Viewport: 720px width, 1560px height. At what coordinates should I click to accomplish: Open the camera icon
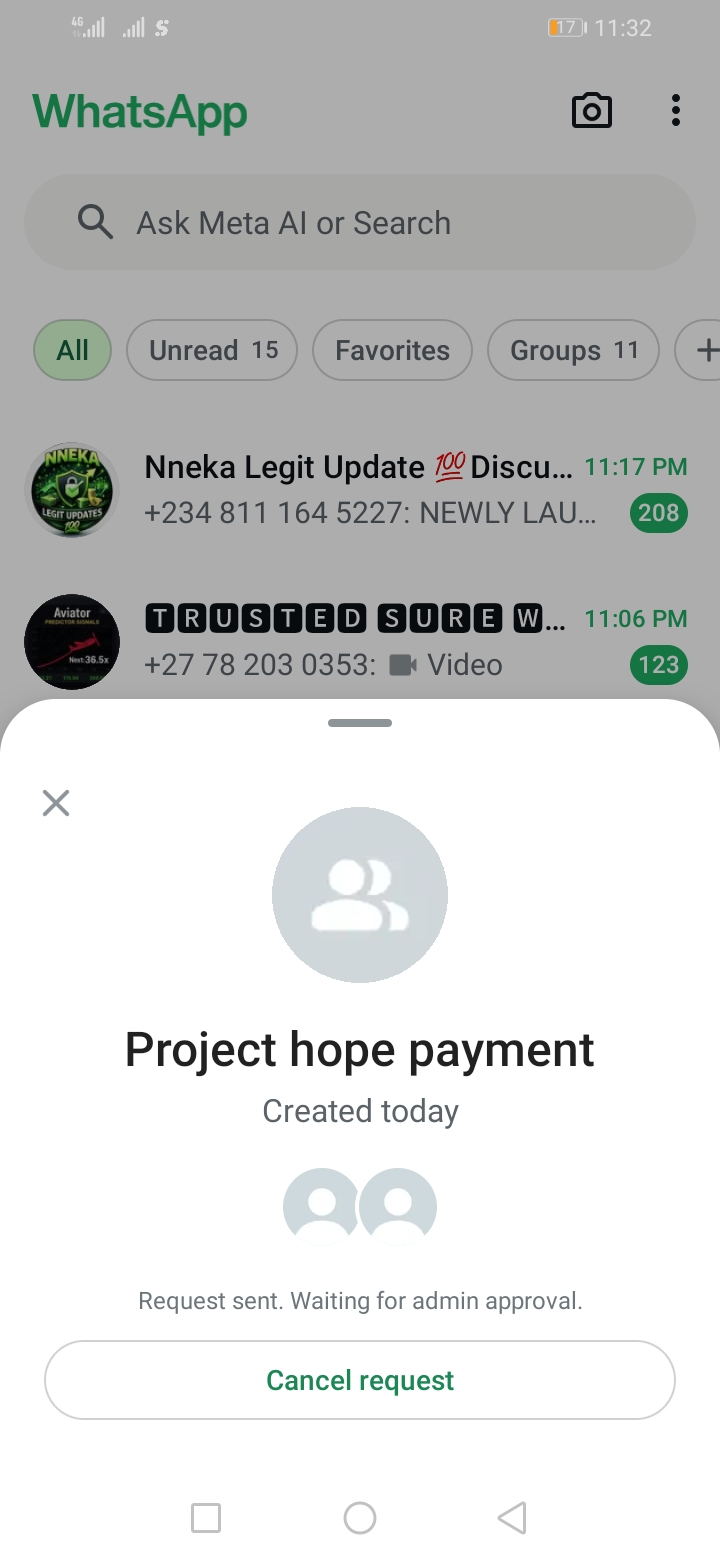pyautogui.click(x=591, y=110)
